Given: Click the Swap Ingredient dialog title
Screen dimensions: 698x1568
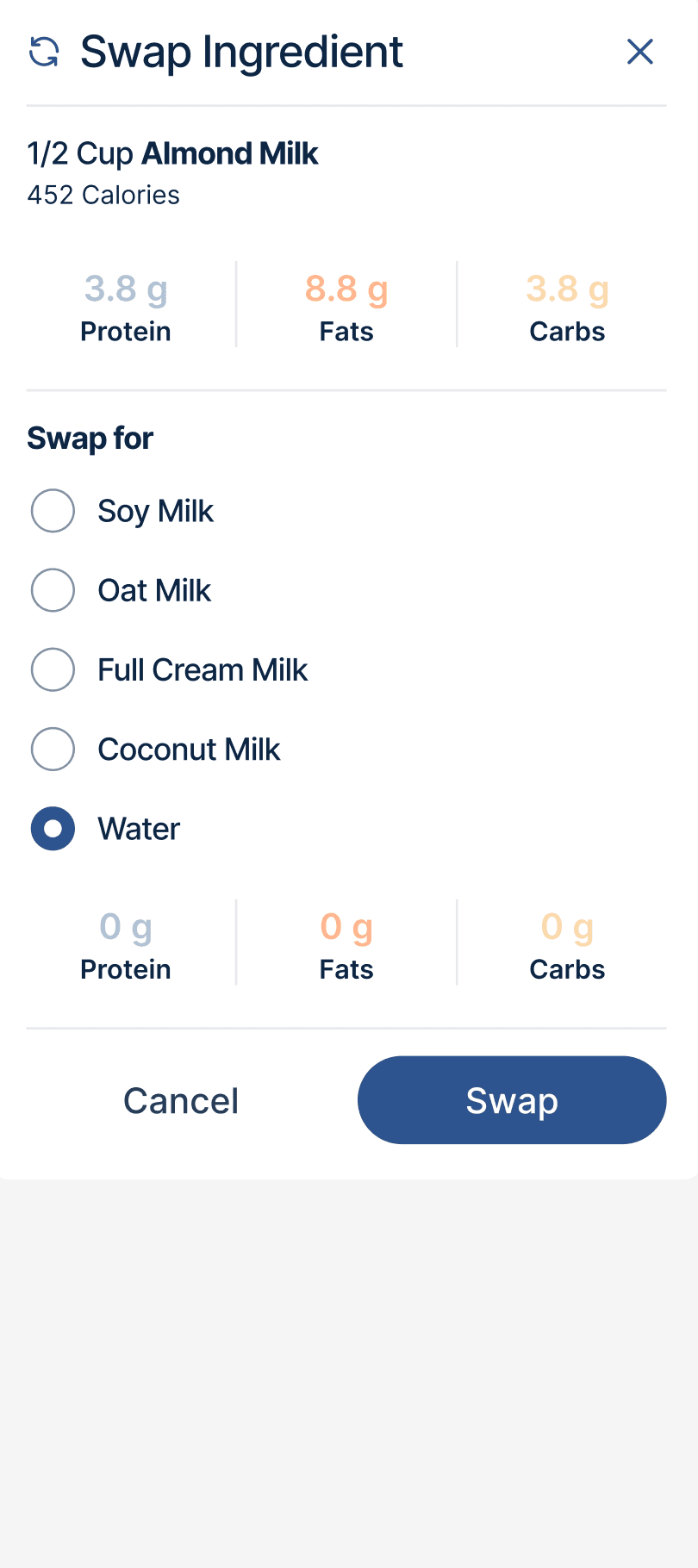Looking at the screenshot, I should pos(240,51).
